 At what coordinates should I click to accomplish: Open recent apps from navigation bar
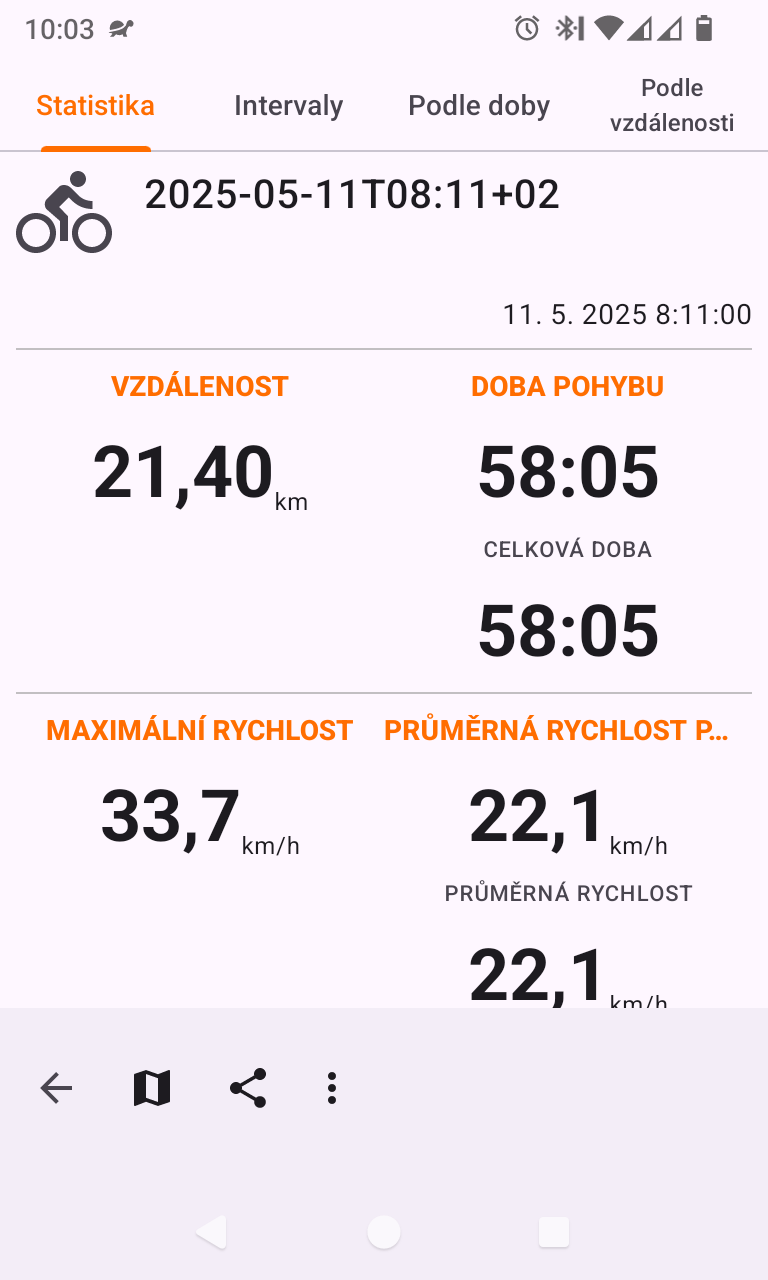[554, 1232]
